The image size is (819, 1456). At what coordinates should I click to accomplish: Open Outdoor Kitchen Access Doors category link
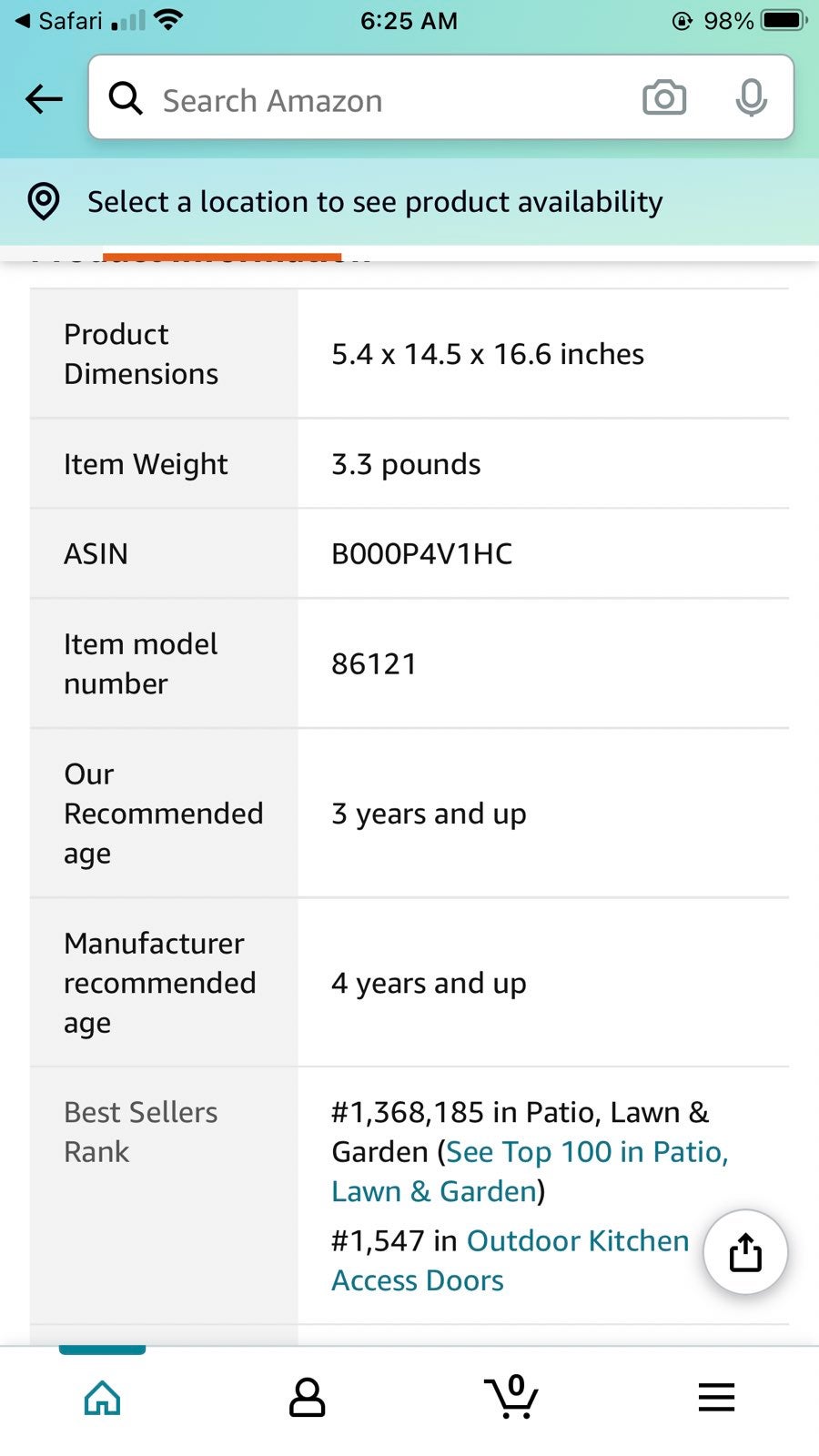pos(510,1260)
